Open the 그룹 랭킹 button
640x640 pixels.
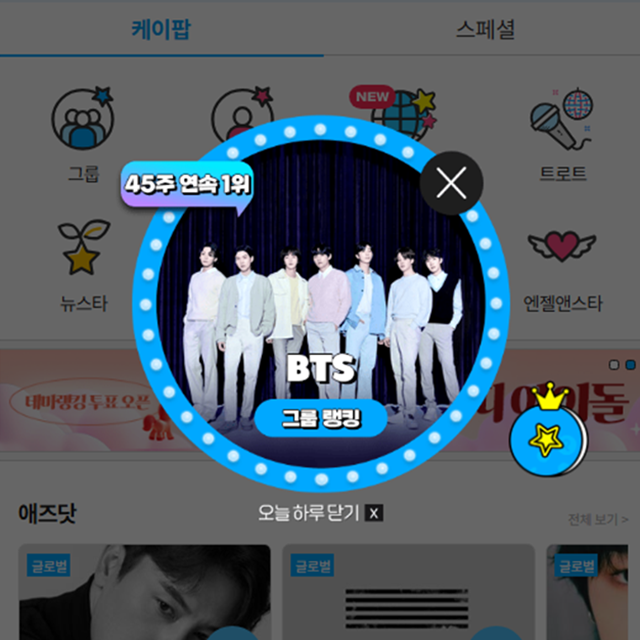coord(320,420)
